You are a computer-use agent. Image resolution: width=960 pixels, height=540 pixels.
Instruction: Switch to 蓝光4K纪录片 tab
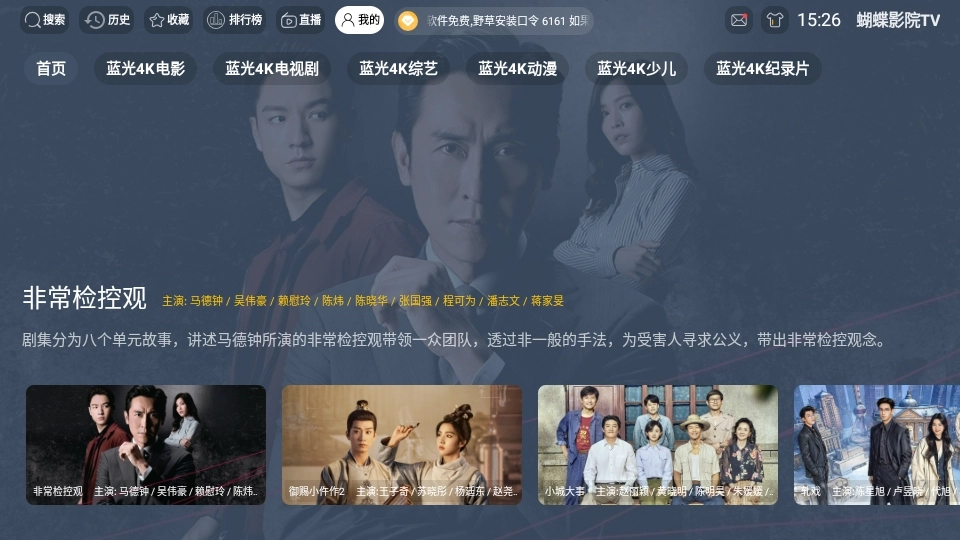(763, 68)
